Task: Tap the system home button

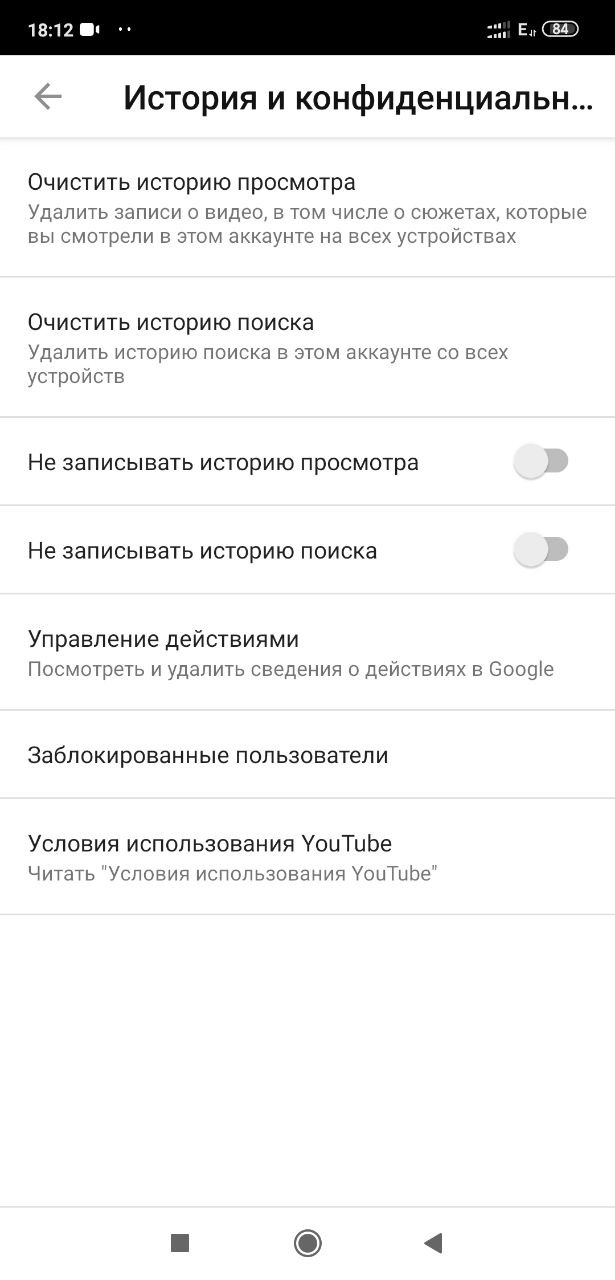Action: point(307,1243)
